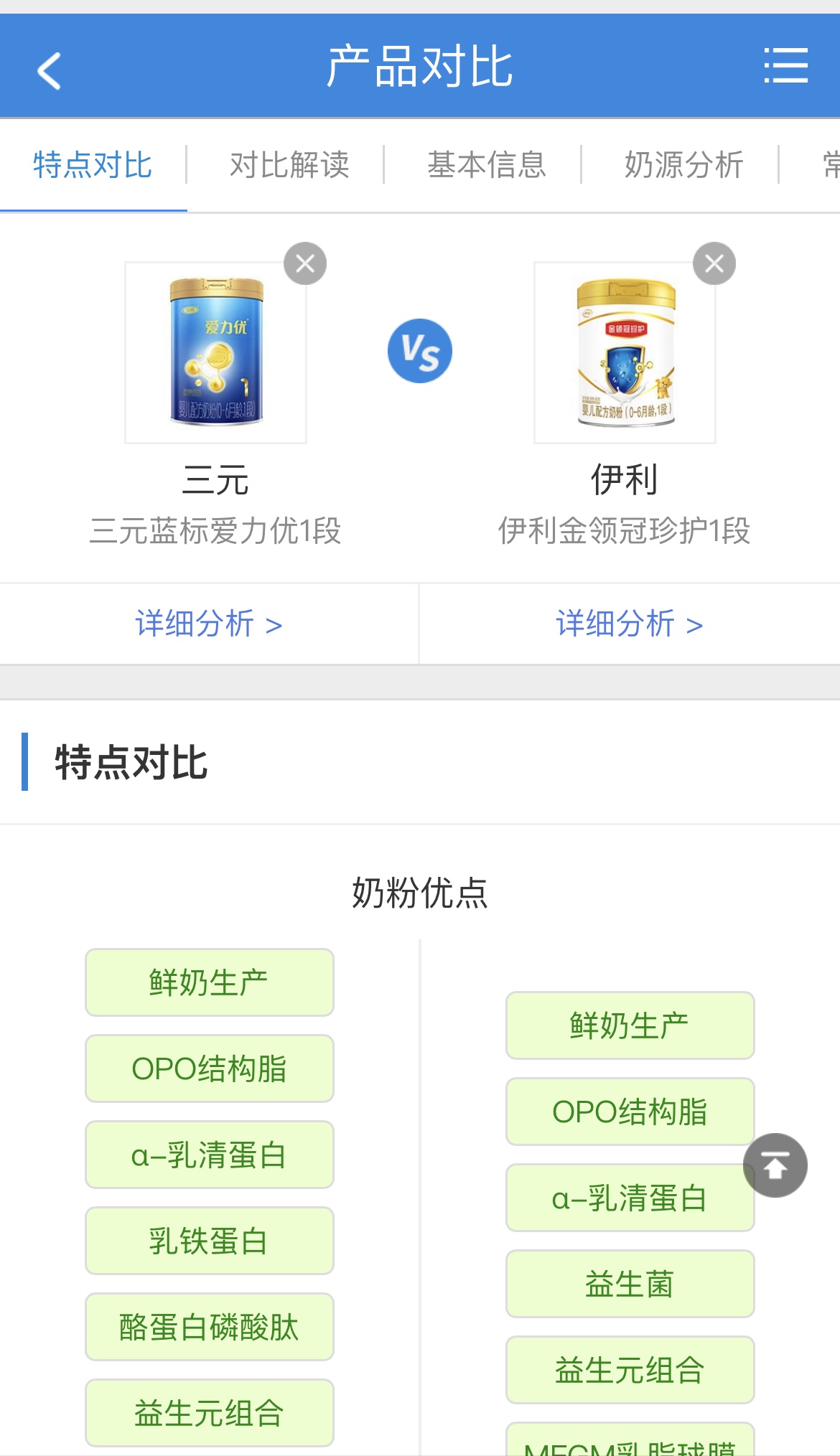Viewport: 840px width, 1456px height.
Task: Tap 乳铁蛋白 chip under 三元
Action: click(209, 1241)
